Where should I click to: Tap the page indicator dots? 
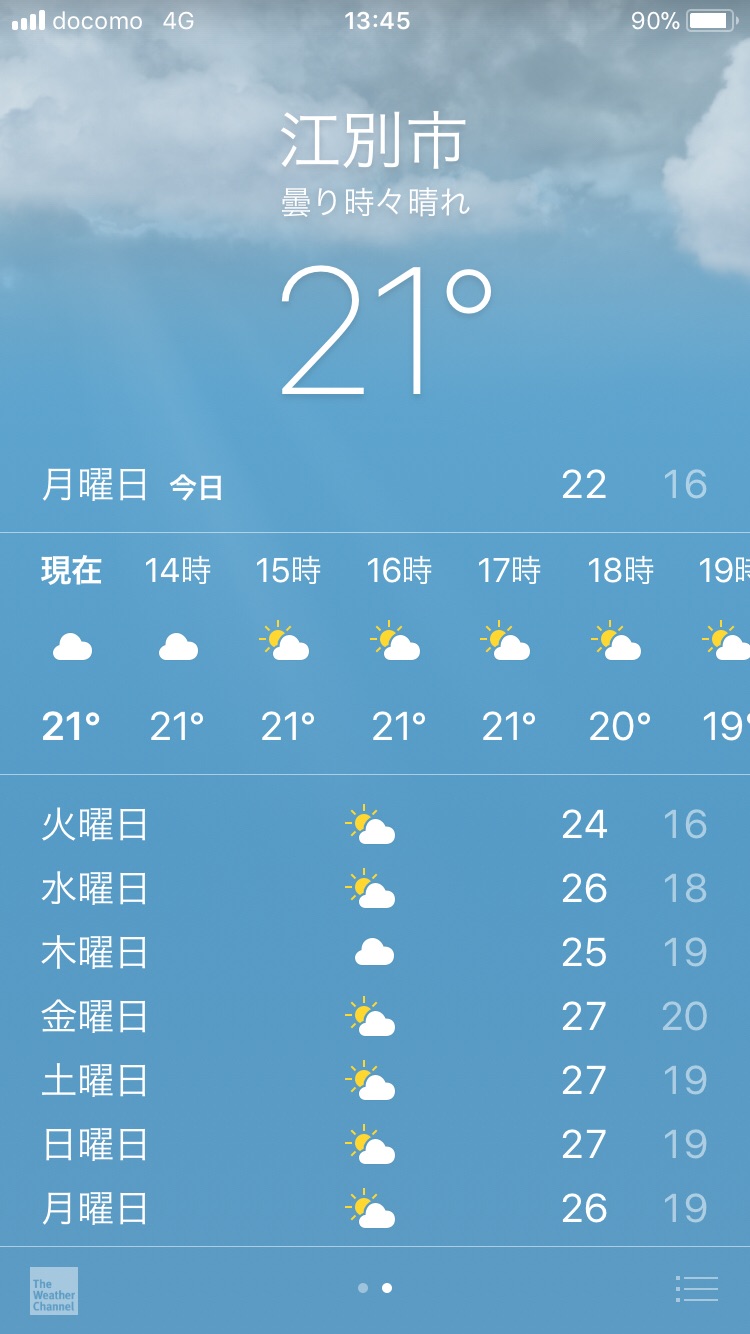(375, 1288)
